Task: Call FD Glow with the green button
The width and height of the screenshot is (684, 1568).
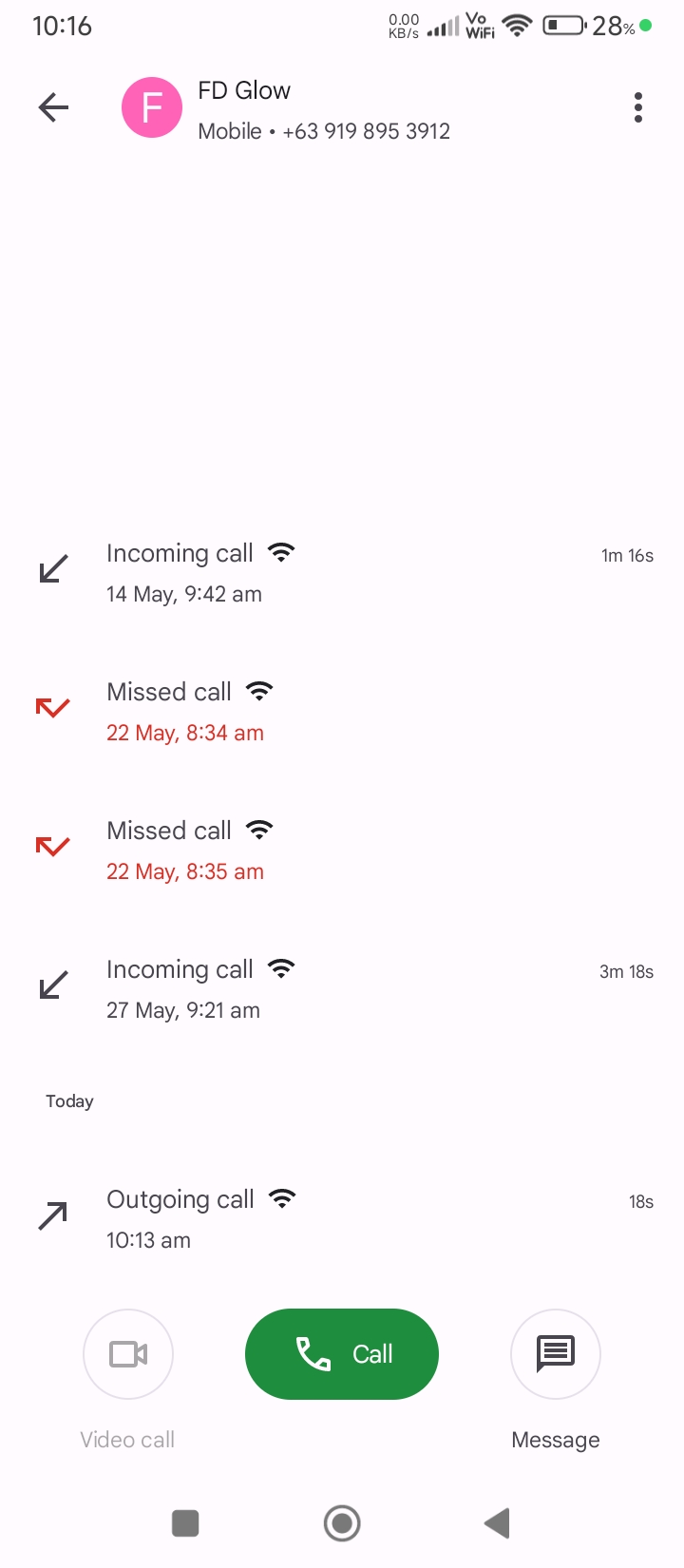Action: tap(342, 1353)
